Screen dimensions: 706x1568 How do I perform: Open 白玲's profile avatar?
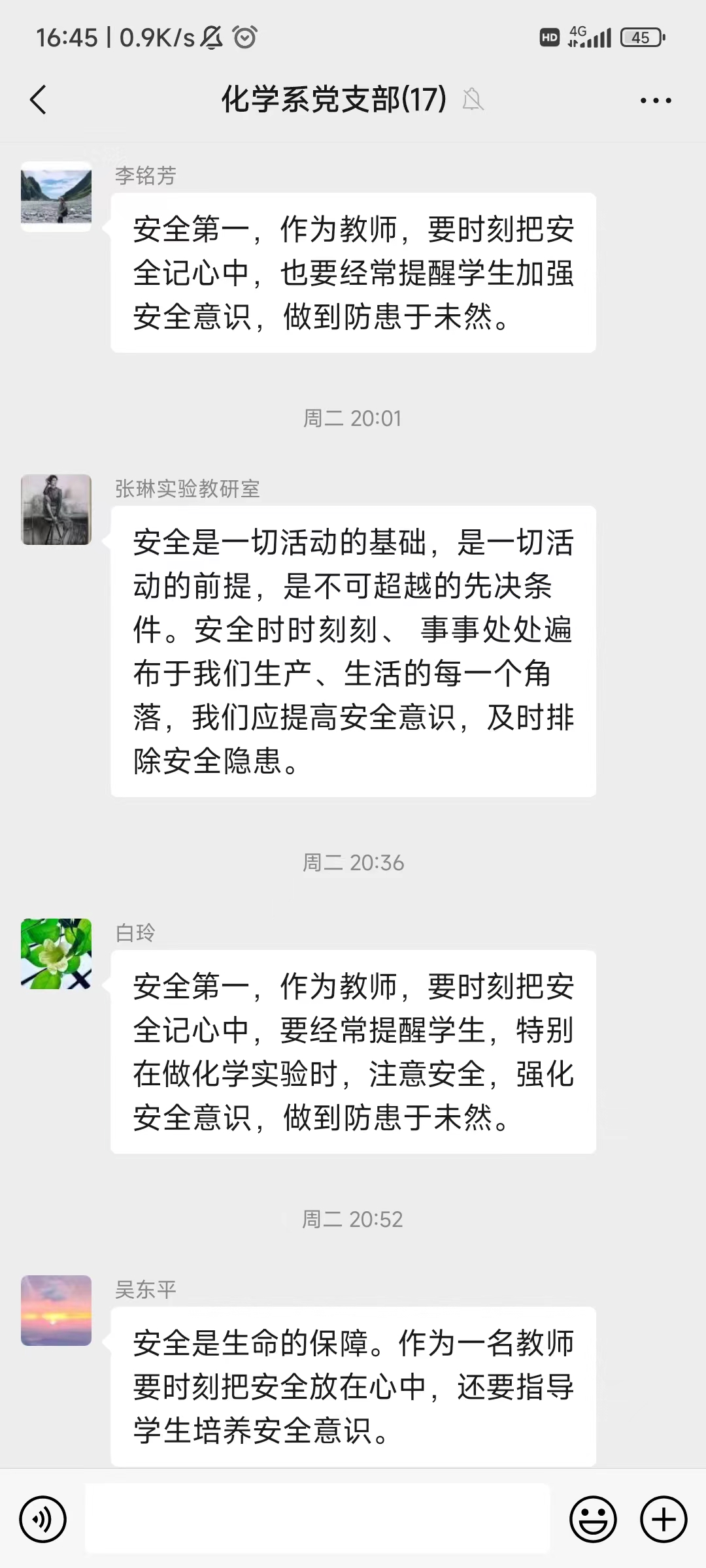[x=56, y=954]
